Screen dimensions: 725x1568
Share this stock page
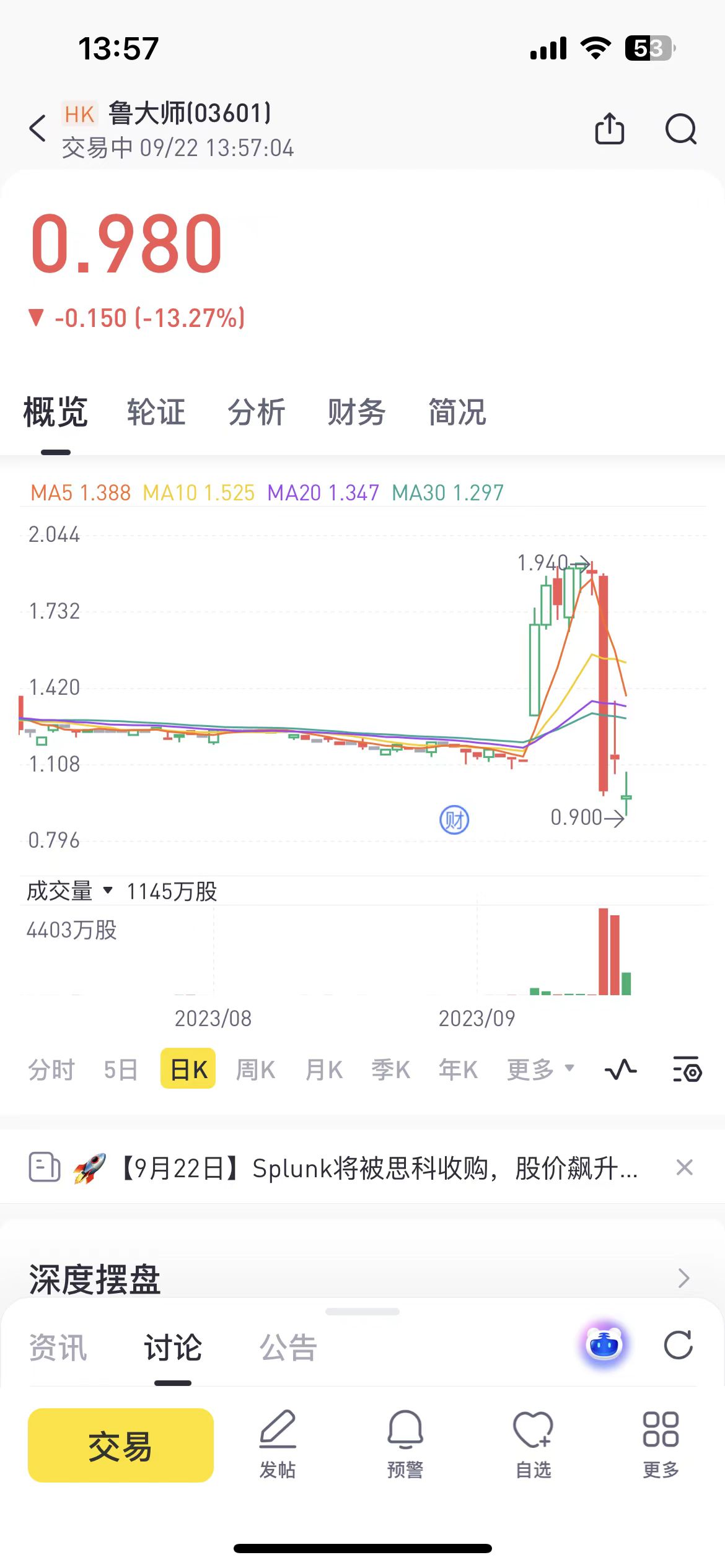610,128
